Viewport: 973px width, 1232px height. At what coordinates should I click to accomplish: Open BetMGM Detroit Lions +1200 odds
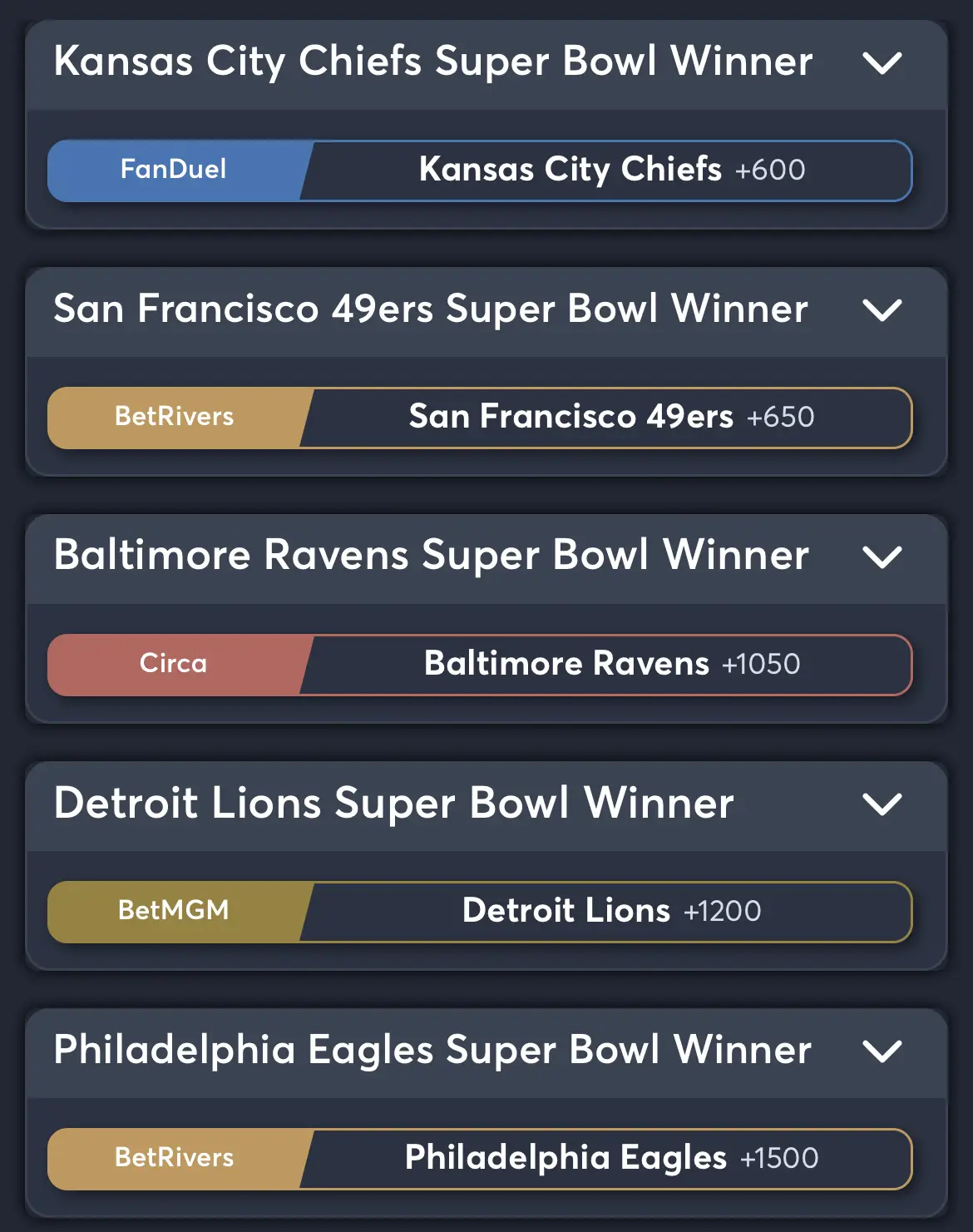pyautogui.click(x=480, y=912)
